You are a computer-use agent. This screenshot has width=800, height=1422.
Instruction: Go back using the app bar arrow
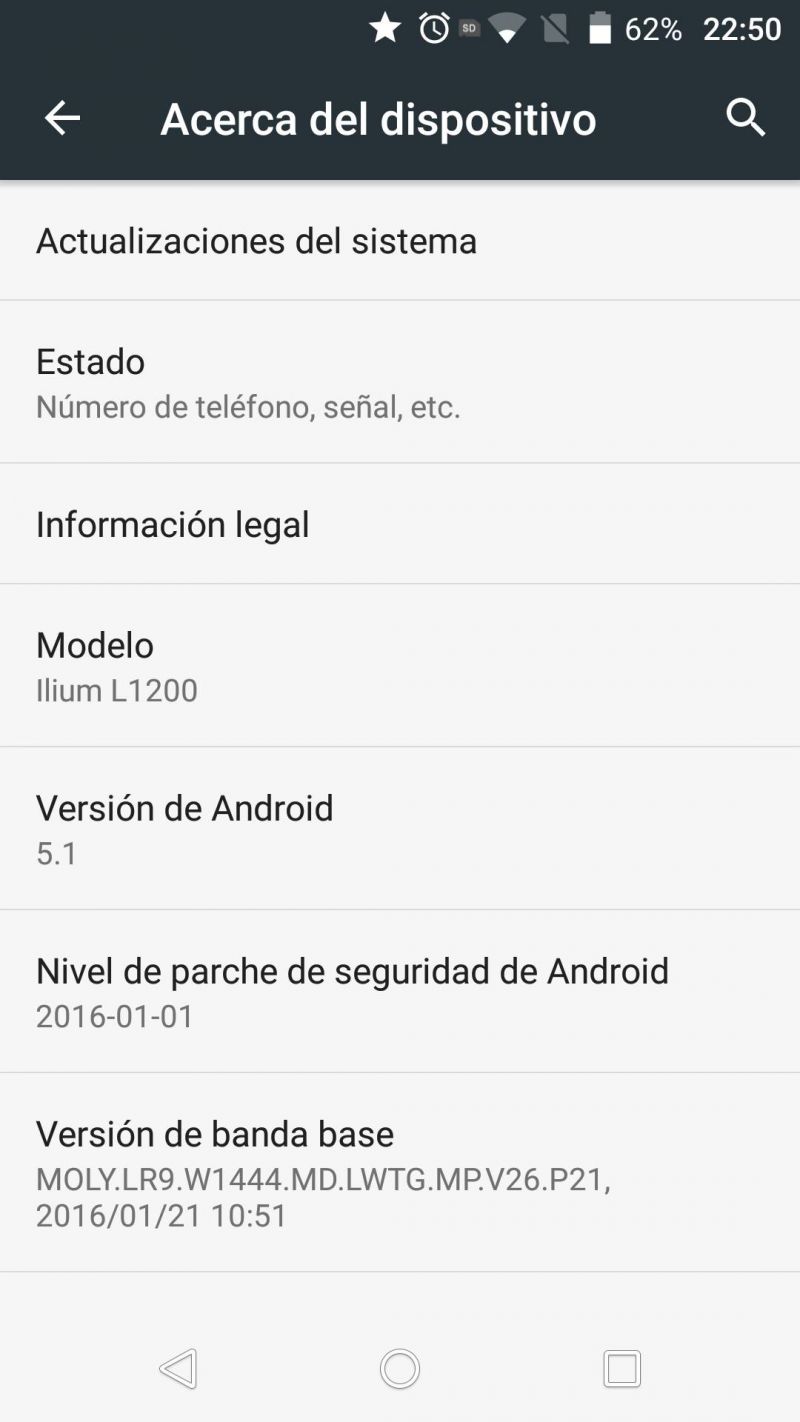point(62,119)
